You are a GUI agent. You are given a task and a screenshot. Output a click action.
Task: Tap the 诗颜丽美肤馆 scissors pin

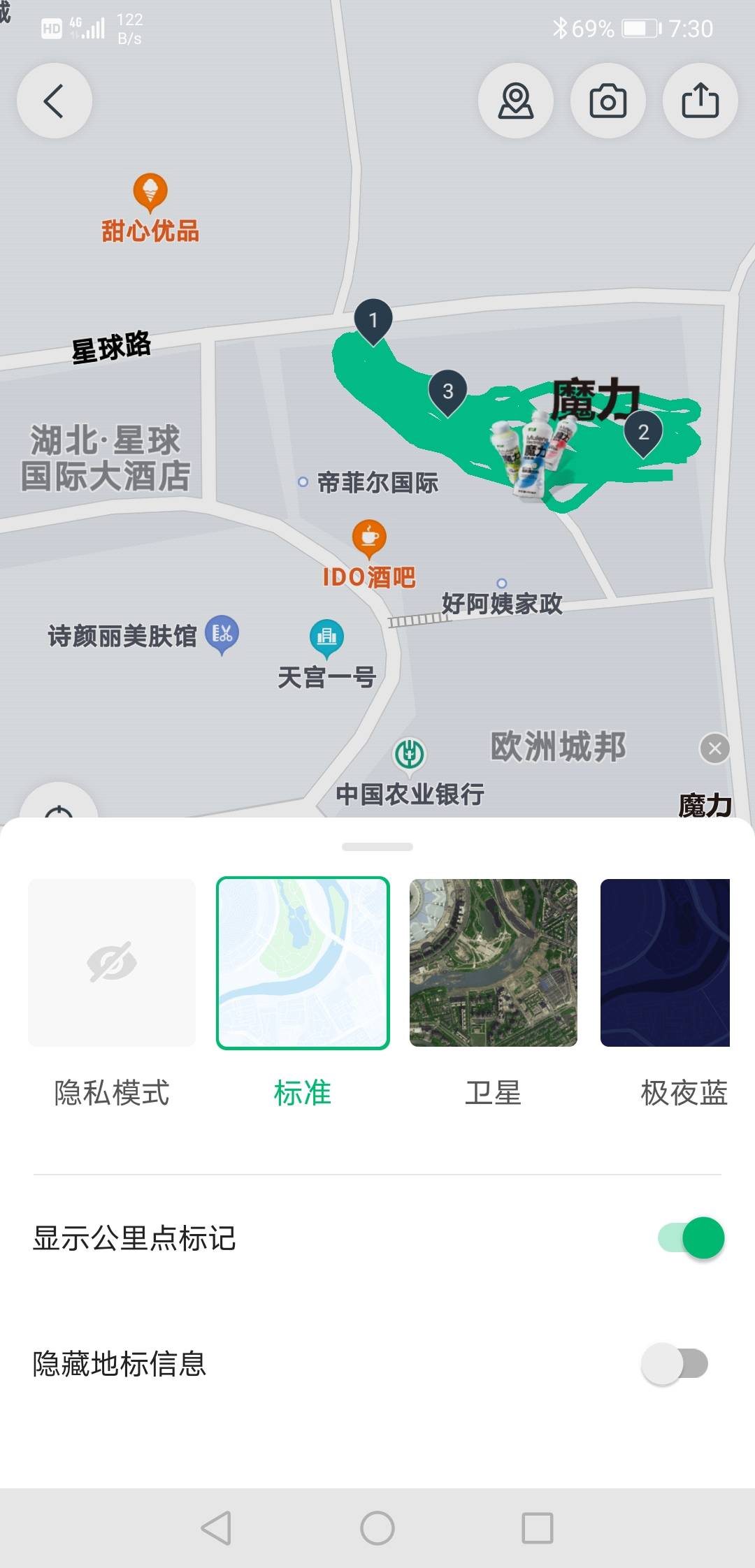[222, 634]
